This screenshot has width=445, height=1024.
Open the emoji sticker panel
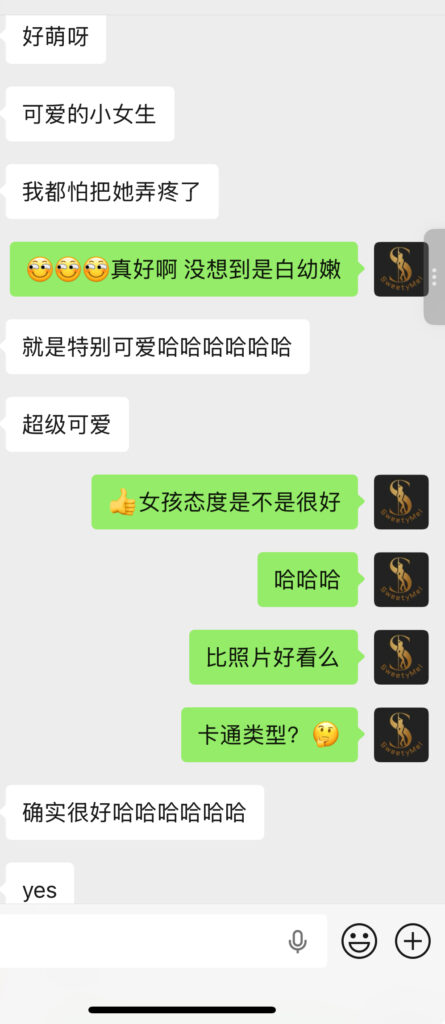click(x=359, y=941)
